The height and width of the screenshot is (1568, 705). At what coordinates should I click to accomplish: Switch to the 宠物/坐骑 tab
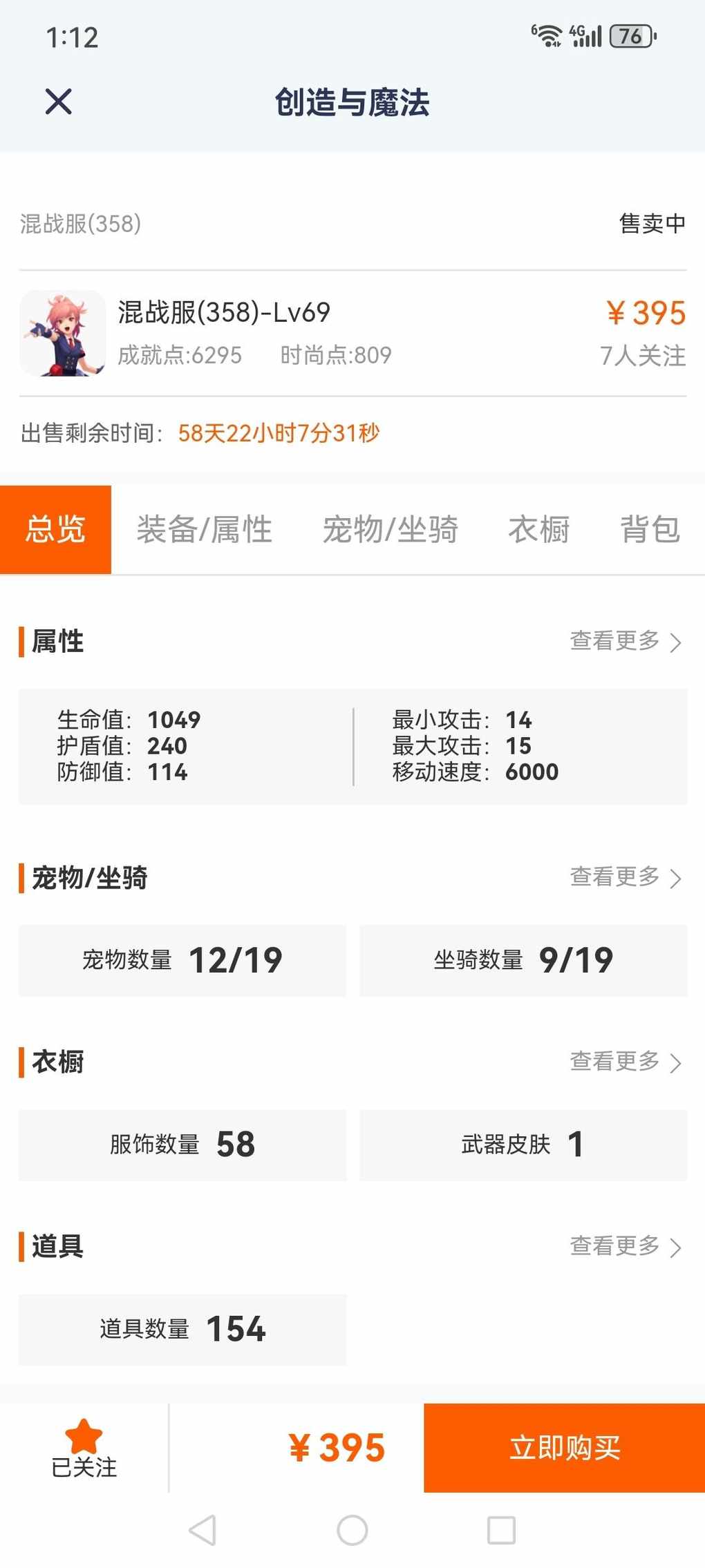point(390,530)
